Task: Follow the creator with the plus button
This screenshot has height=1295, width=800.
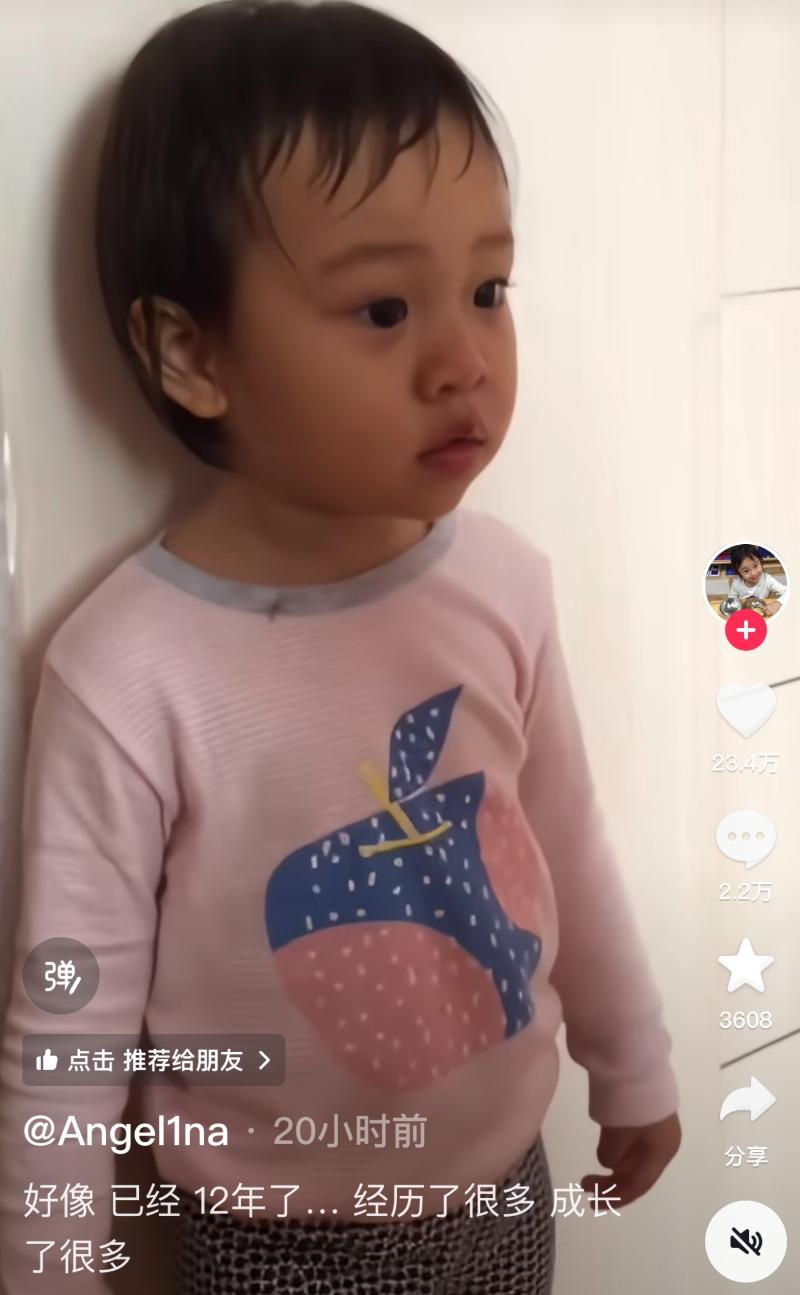Action: 746,631
